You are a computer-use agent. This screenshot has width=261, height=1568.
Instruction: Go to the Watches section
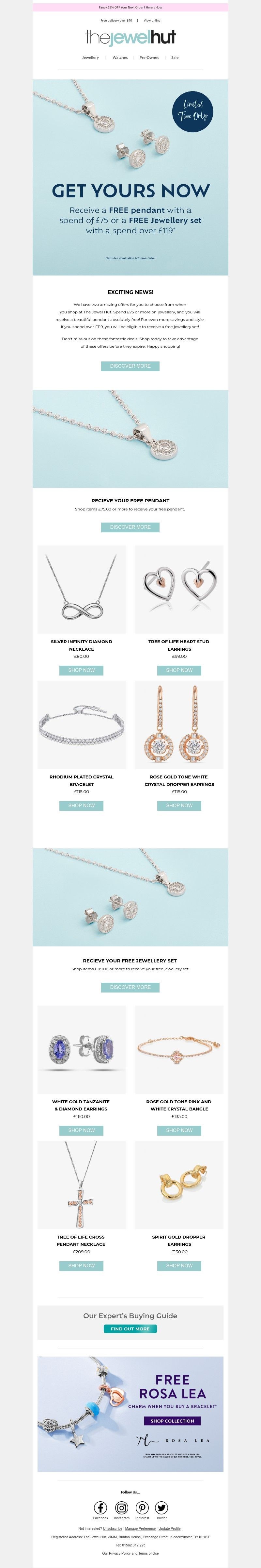coord(120,58)
